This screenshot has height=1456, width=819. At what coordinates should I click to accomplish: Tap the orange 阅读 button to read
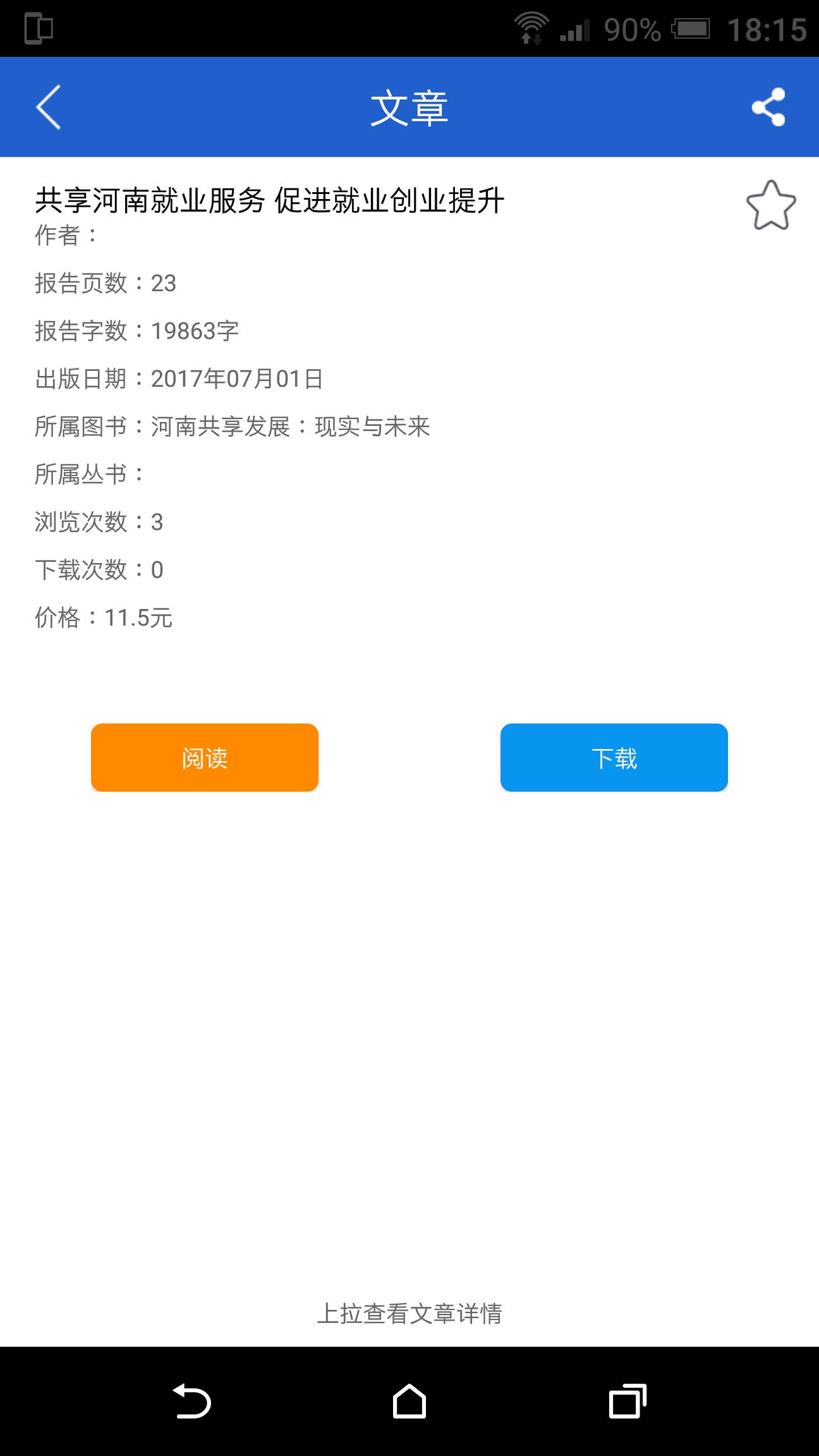(204, 758)
